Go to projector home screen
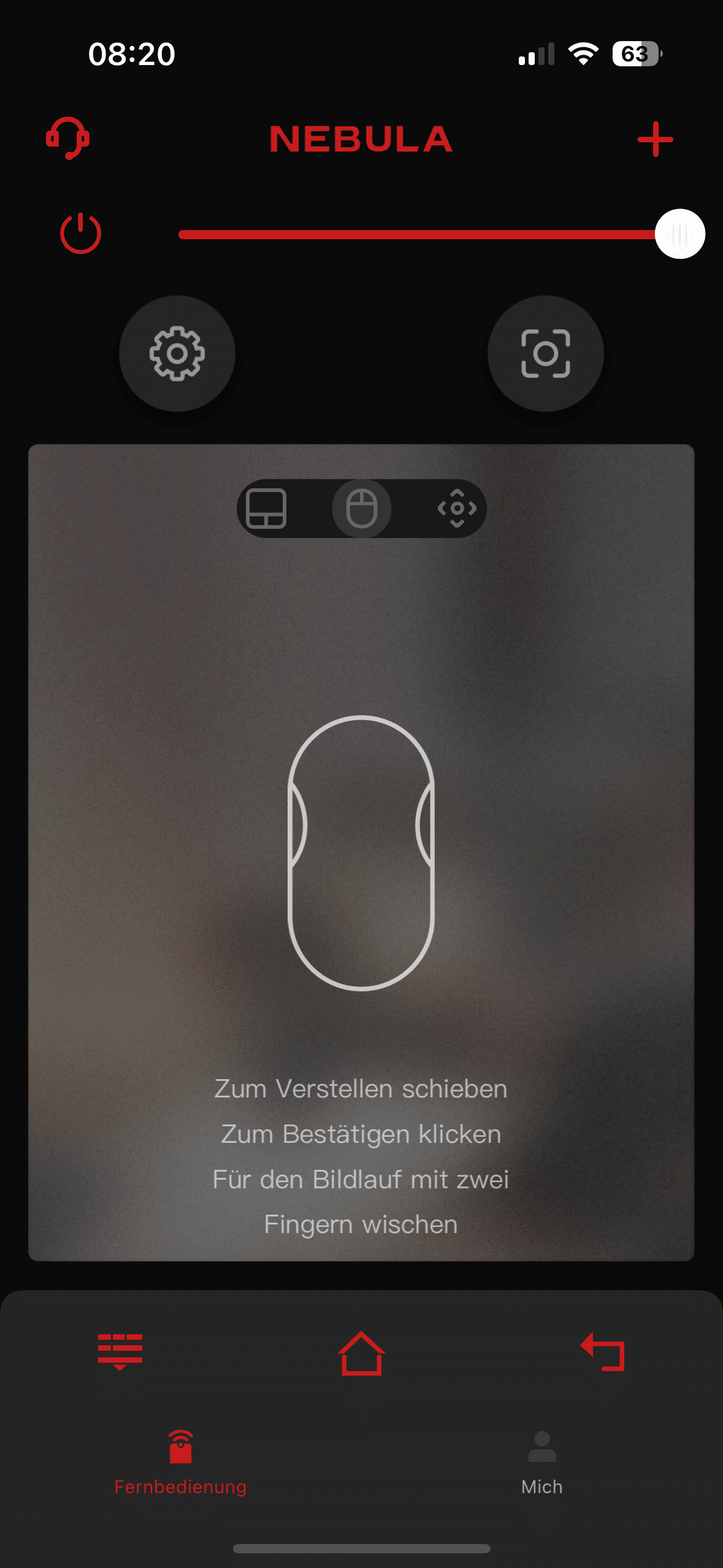The width and height of the screenshot is (723, 1568). click(361, 1353)
